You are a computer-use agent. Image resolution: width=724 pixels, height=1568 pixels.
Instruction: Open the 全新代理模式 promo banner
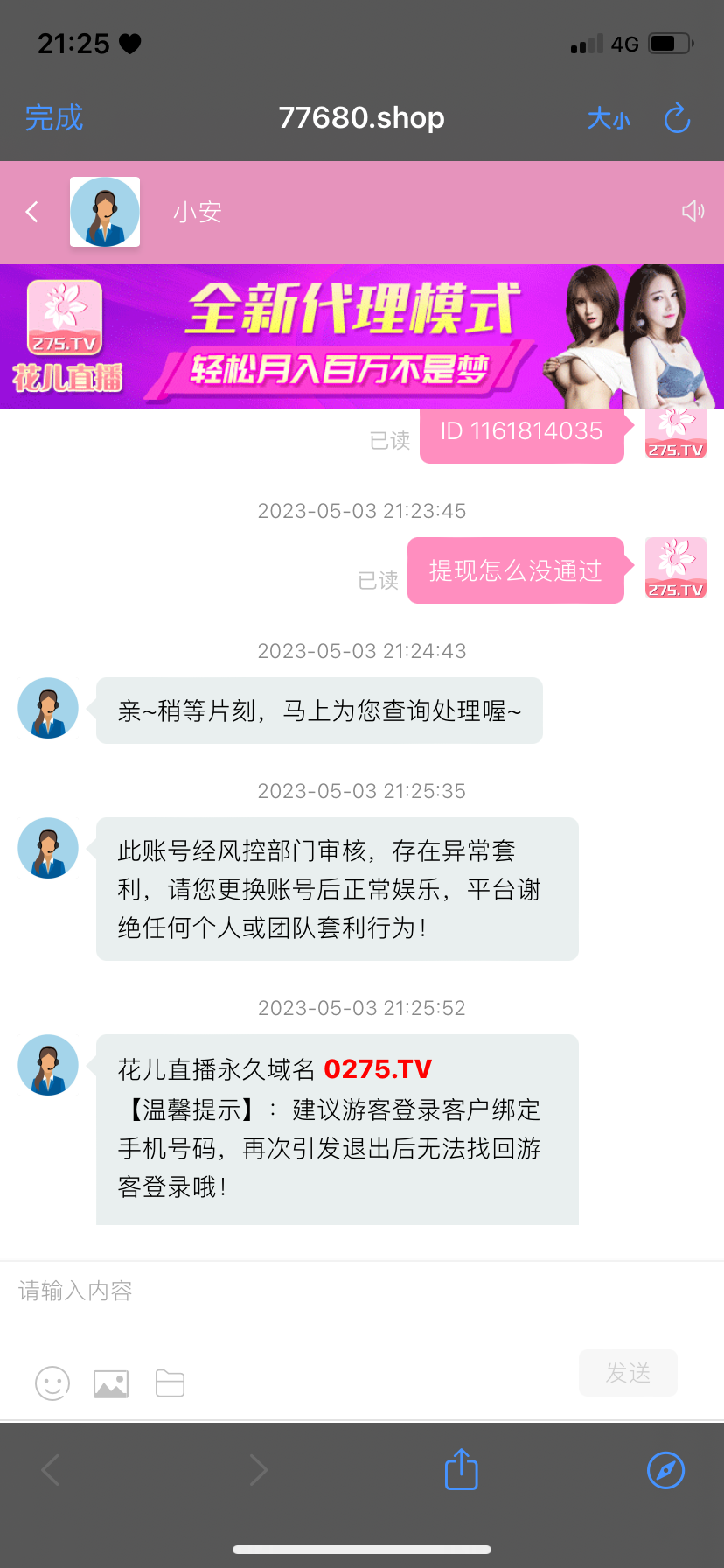point(362,337)
